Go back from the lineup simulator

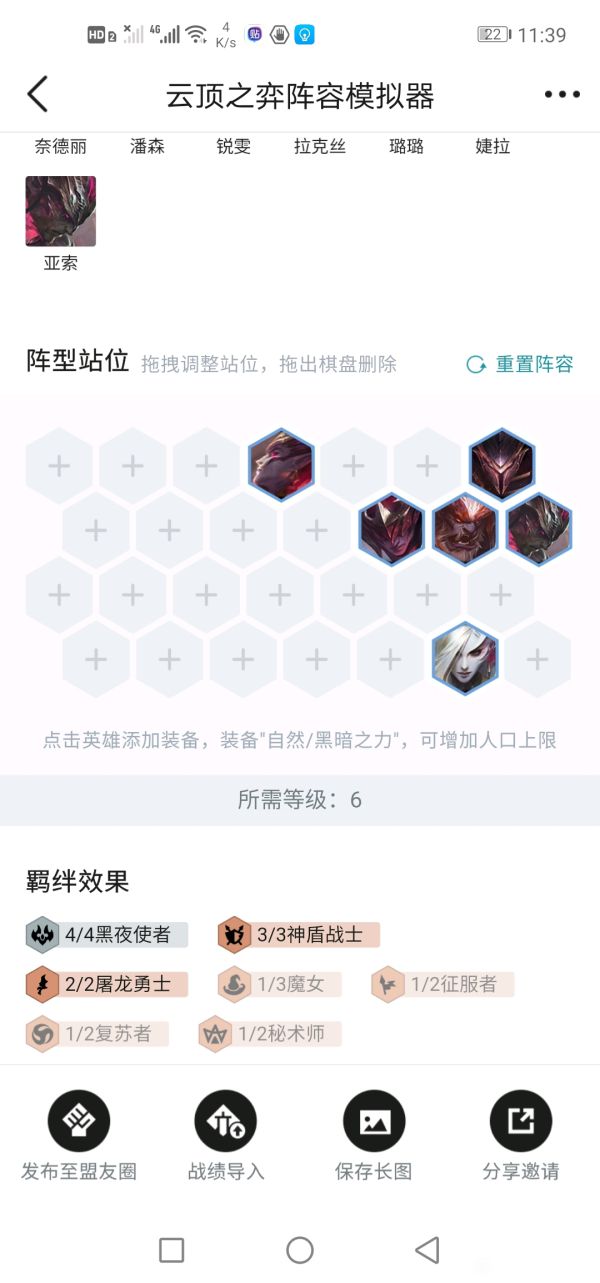point(37,95)
